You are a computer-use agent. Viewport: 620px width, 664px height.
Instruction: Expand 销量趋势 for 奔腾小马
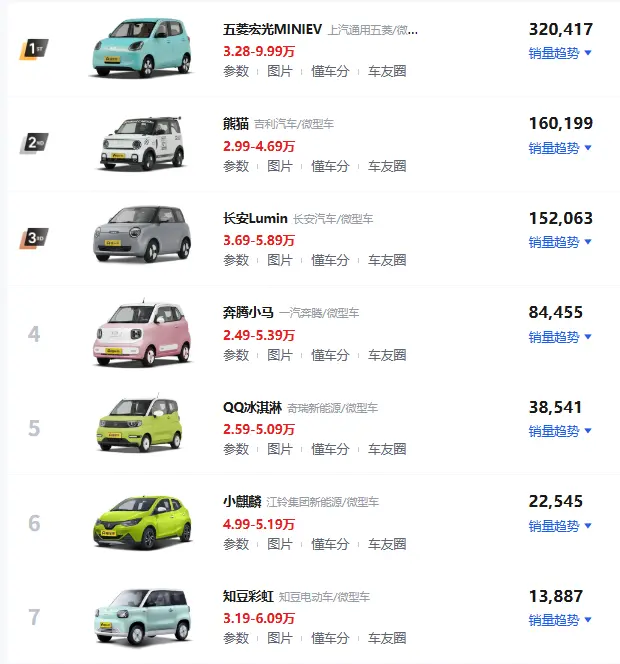click(560, 337)
